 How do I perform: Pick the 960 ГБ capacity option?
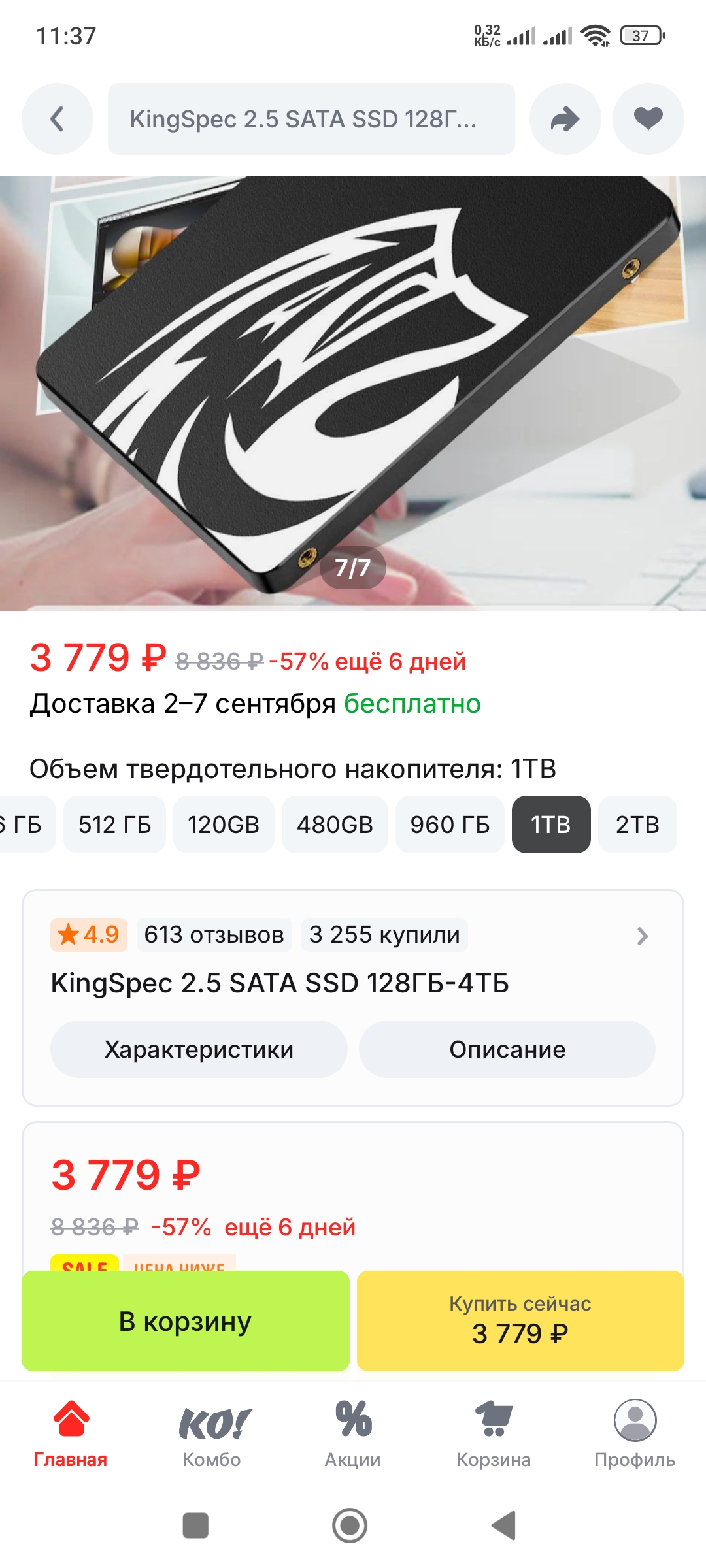click(450, 825)
